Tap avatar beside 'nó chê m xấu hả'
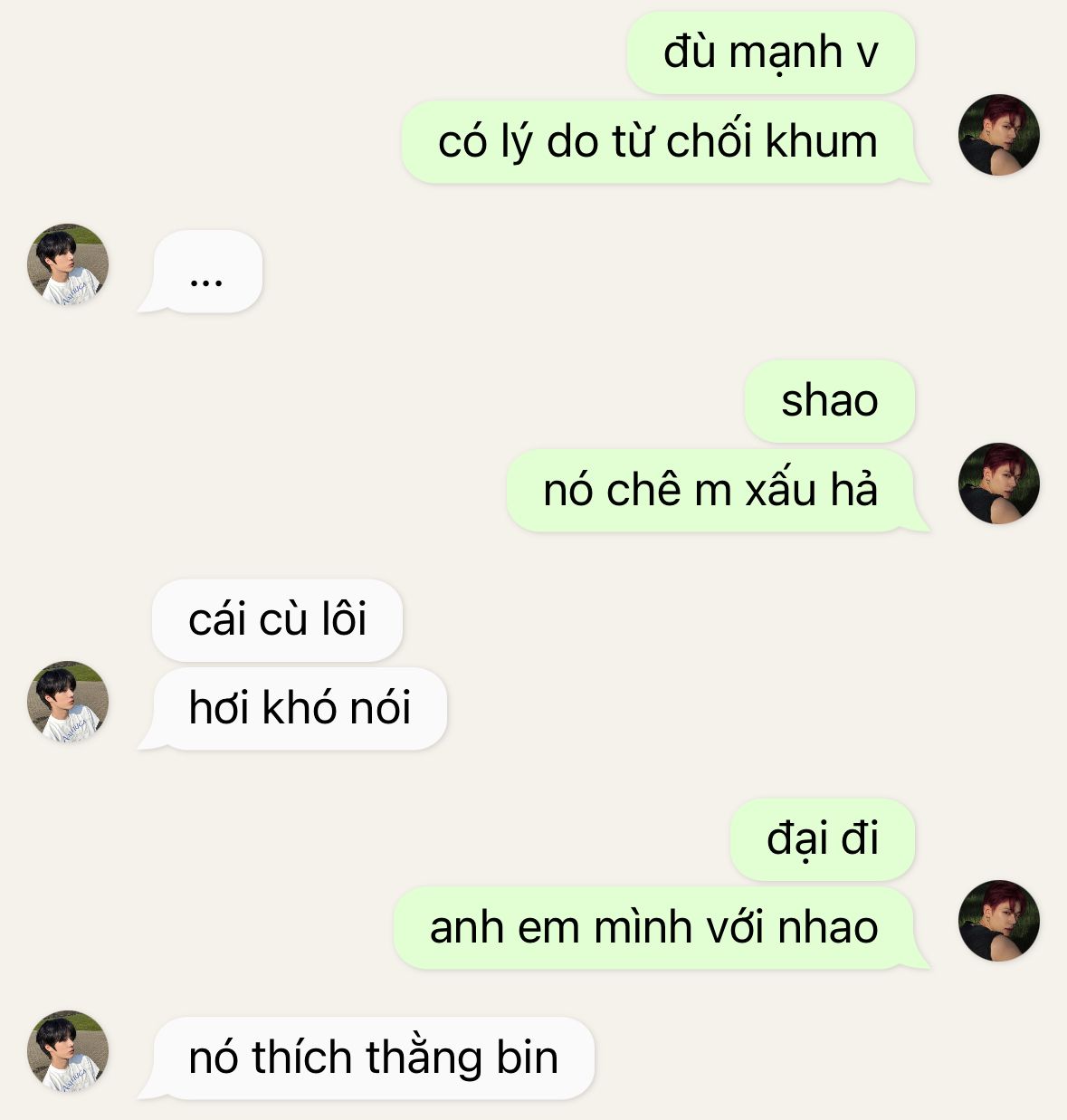 [x=998, y=483]
